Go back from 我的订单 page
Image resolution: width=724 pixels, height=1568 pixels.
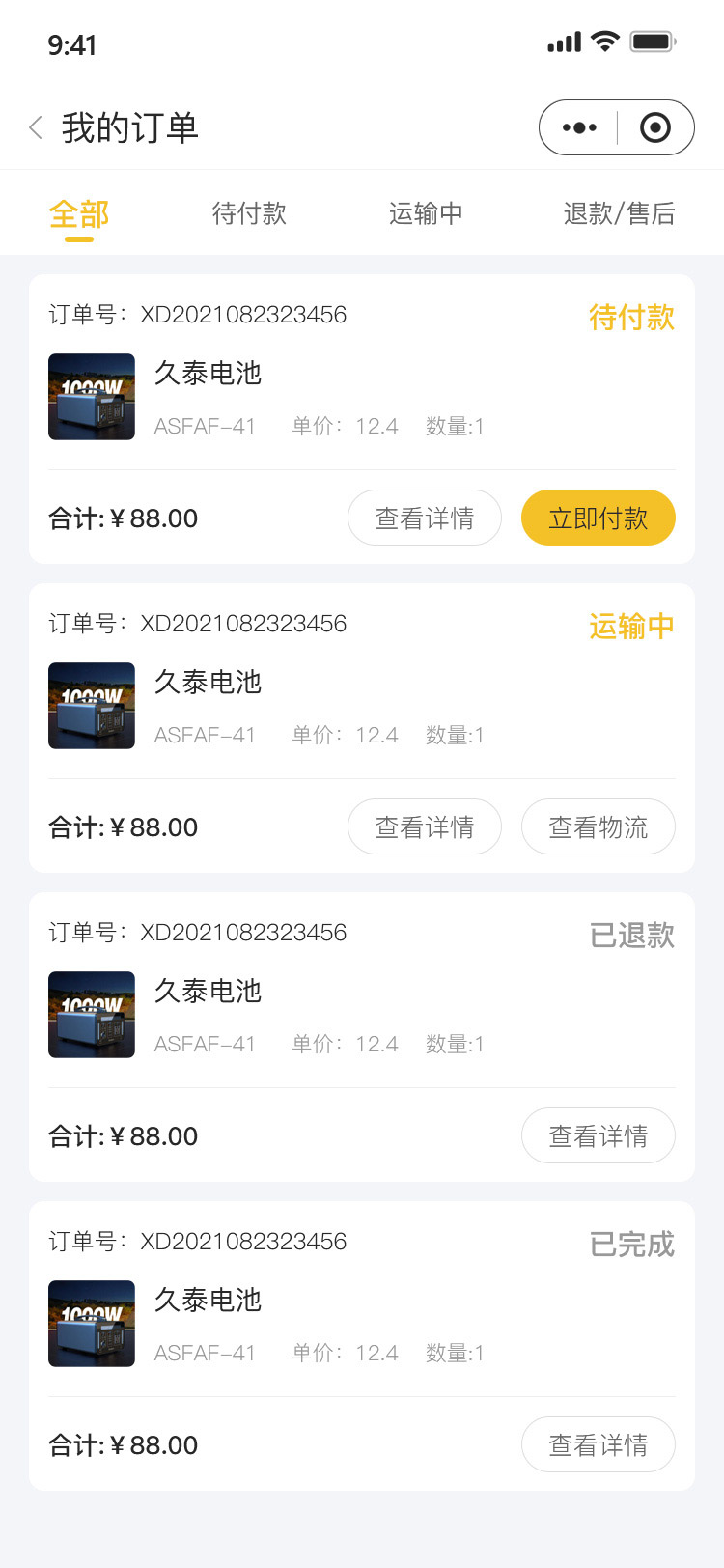point(36,127)
